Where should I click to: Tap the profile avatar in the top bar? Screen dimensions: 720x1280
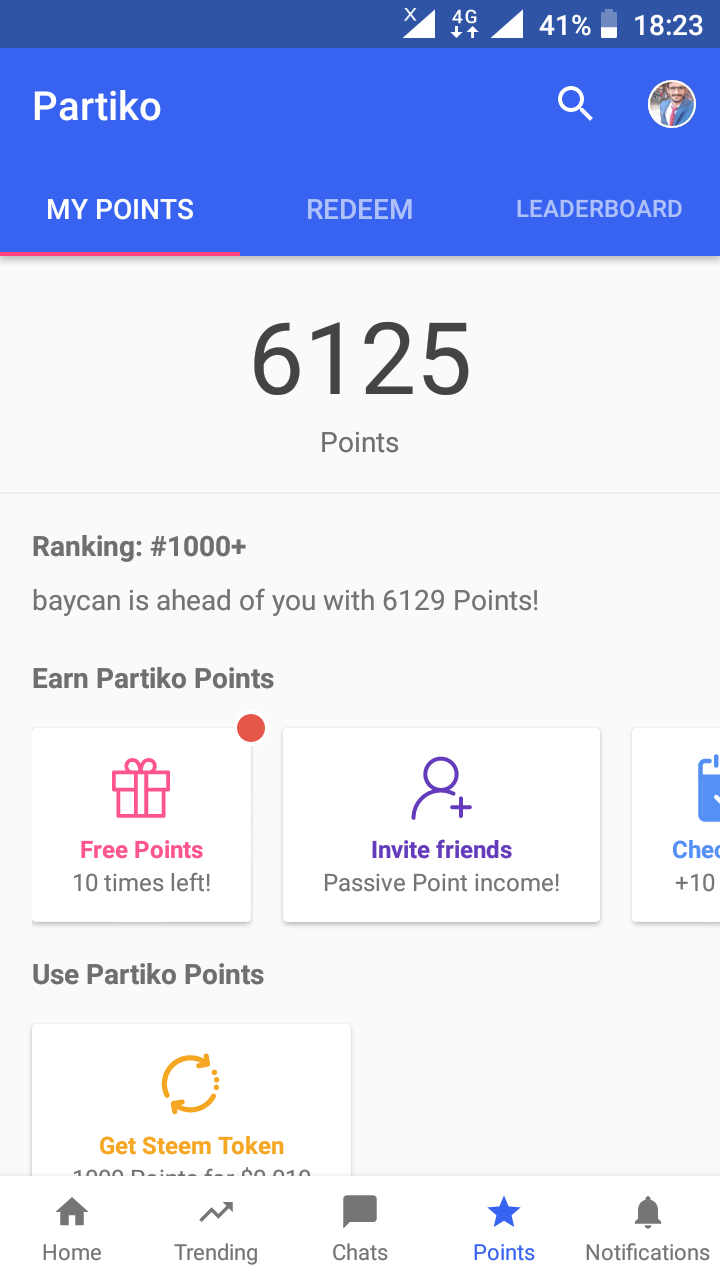[671, 103]
